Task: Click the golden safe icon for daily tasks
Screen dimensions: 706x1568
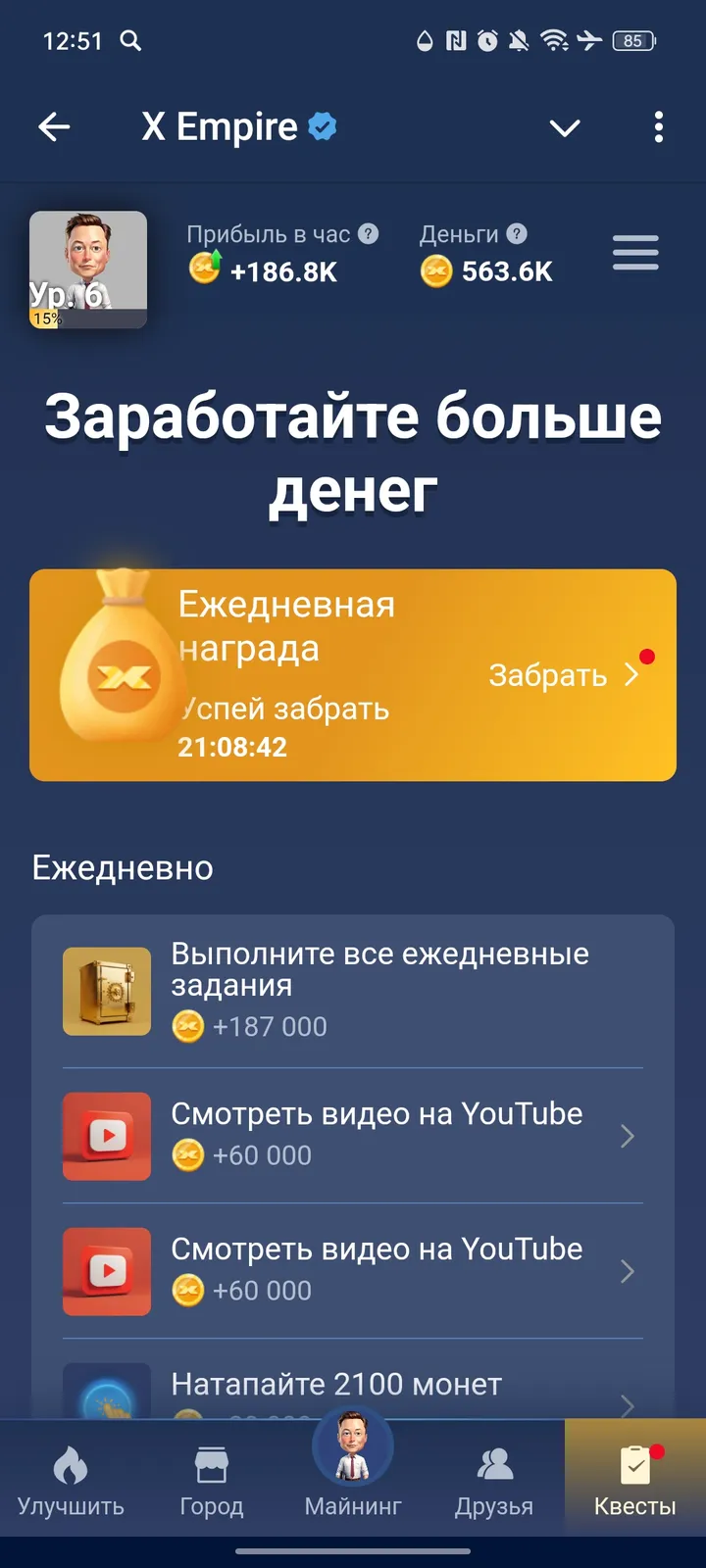Action: click(106, 992)
